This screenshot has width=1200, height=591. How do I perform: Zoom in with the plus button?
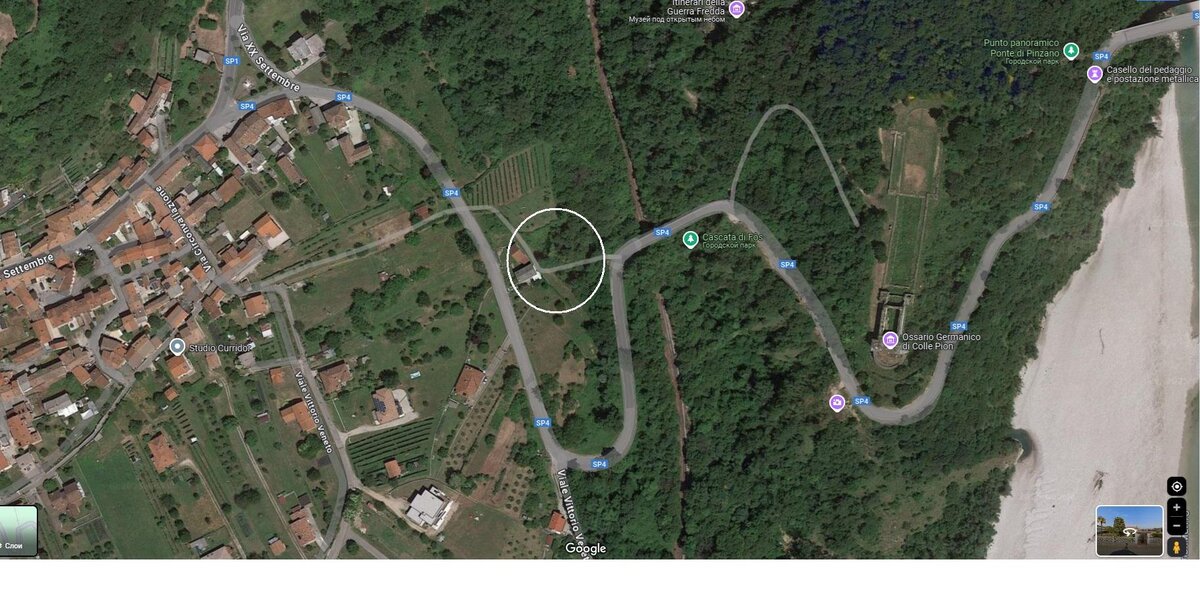tap(1176, 508)
